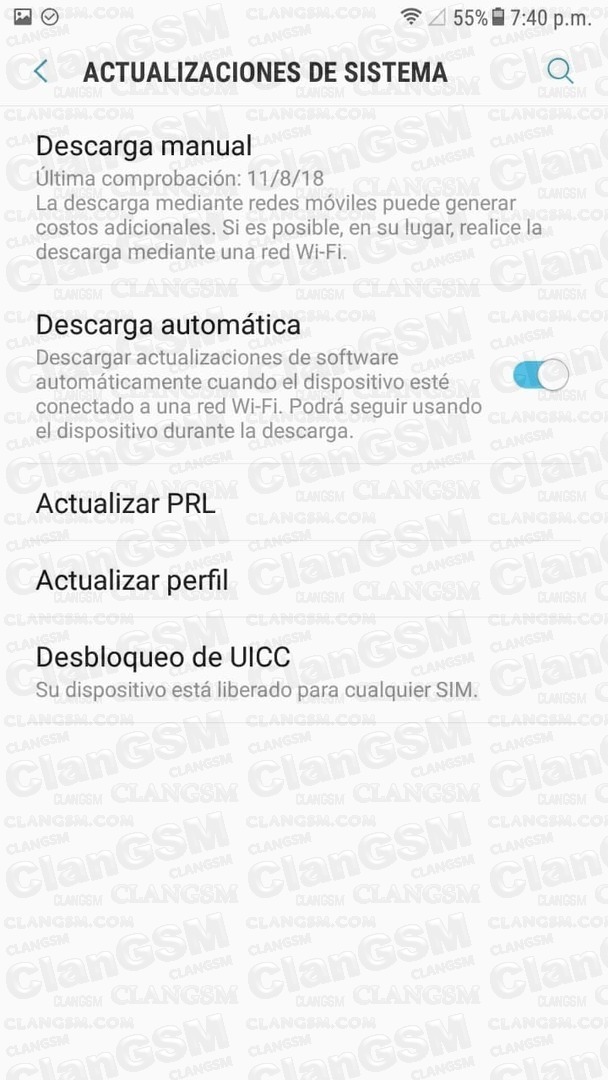
Task: Go back from Actualizaciones de sistema
Action: coord(41,72)
